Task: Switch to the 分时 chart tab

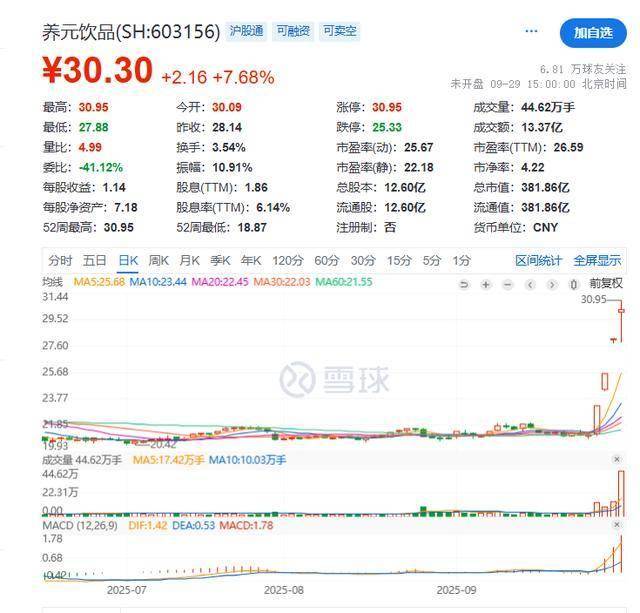Action: tap(61, 261)
